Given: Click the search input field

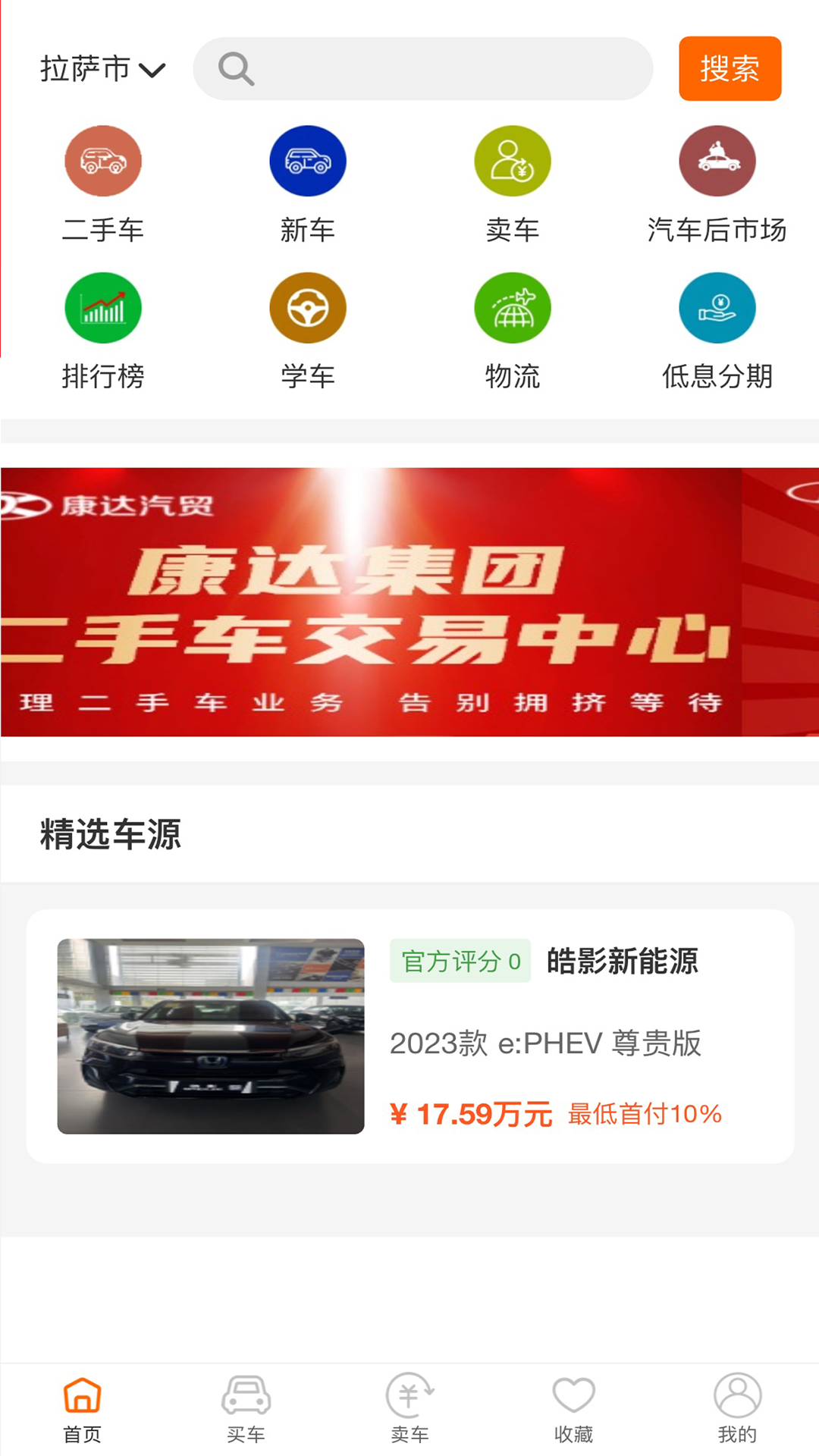Looking at the screenshot, I should [x=422, y=69].
